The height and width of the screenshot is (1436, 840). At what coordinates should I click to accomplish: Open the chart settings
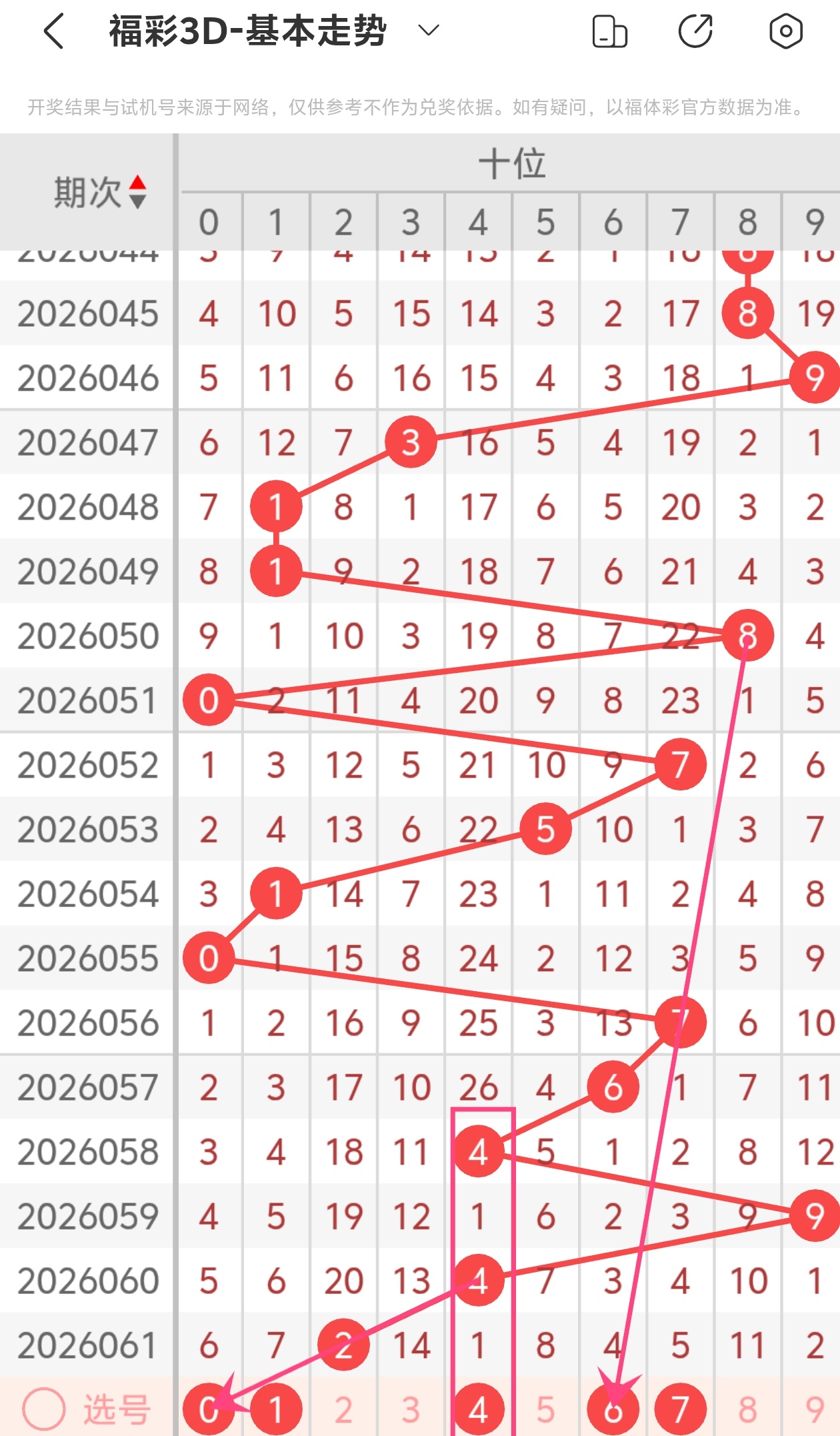point(785,31)
